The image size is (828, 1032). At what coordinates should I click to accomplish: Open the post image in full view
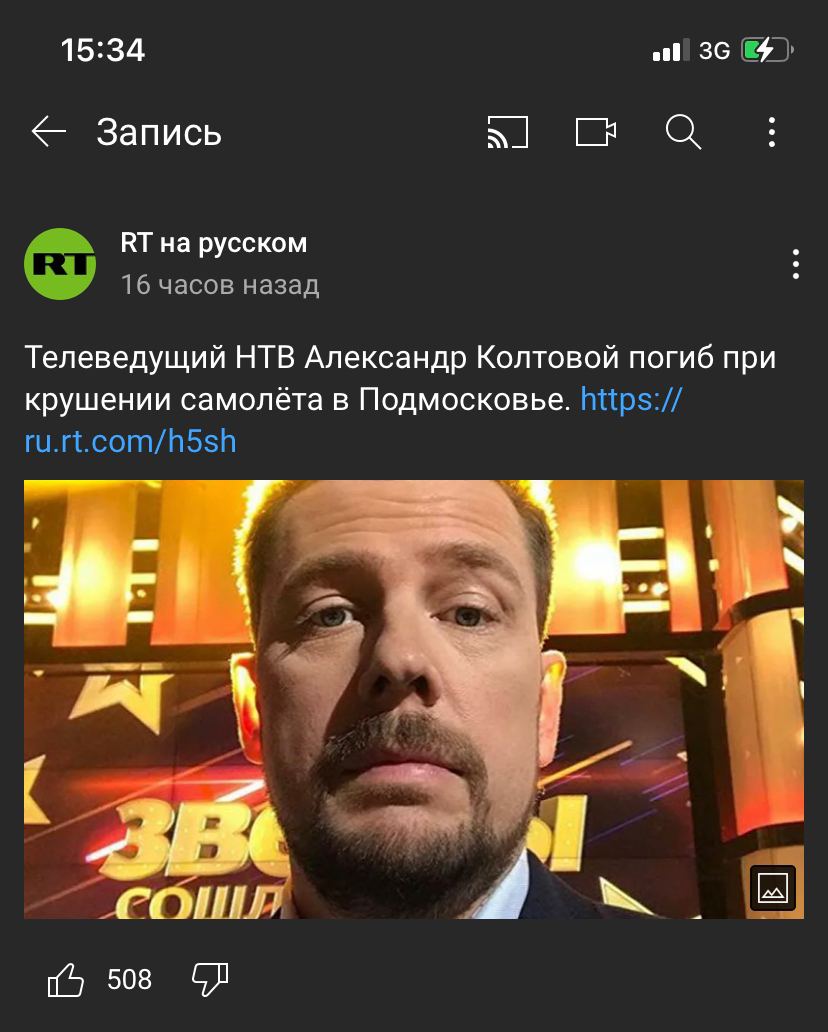pyautogui.click(x=413, y=698)
